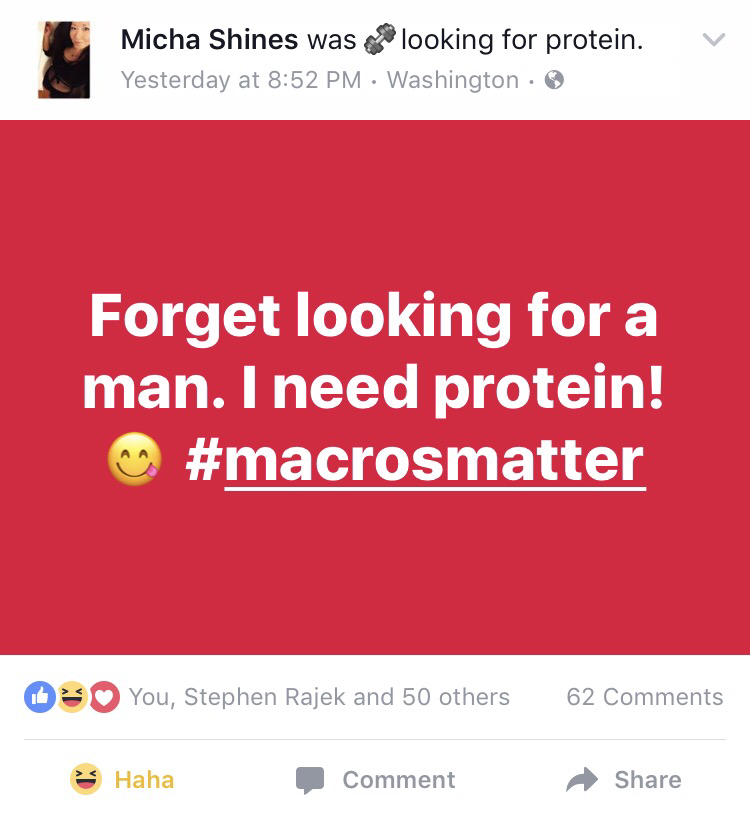The image size is (750, 815).
Task: View the reactions list with Stephen Rajek
Action: pos(318,697)
